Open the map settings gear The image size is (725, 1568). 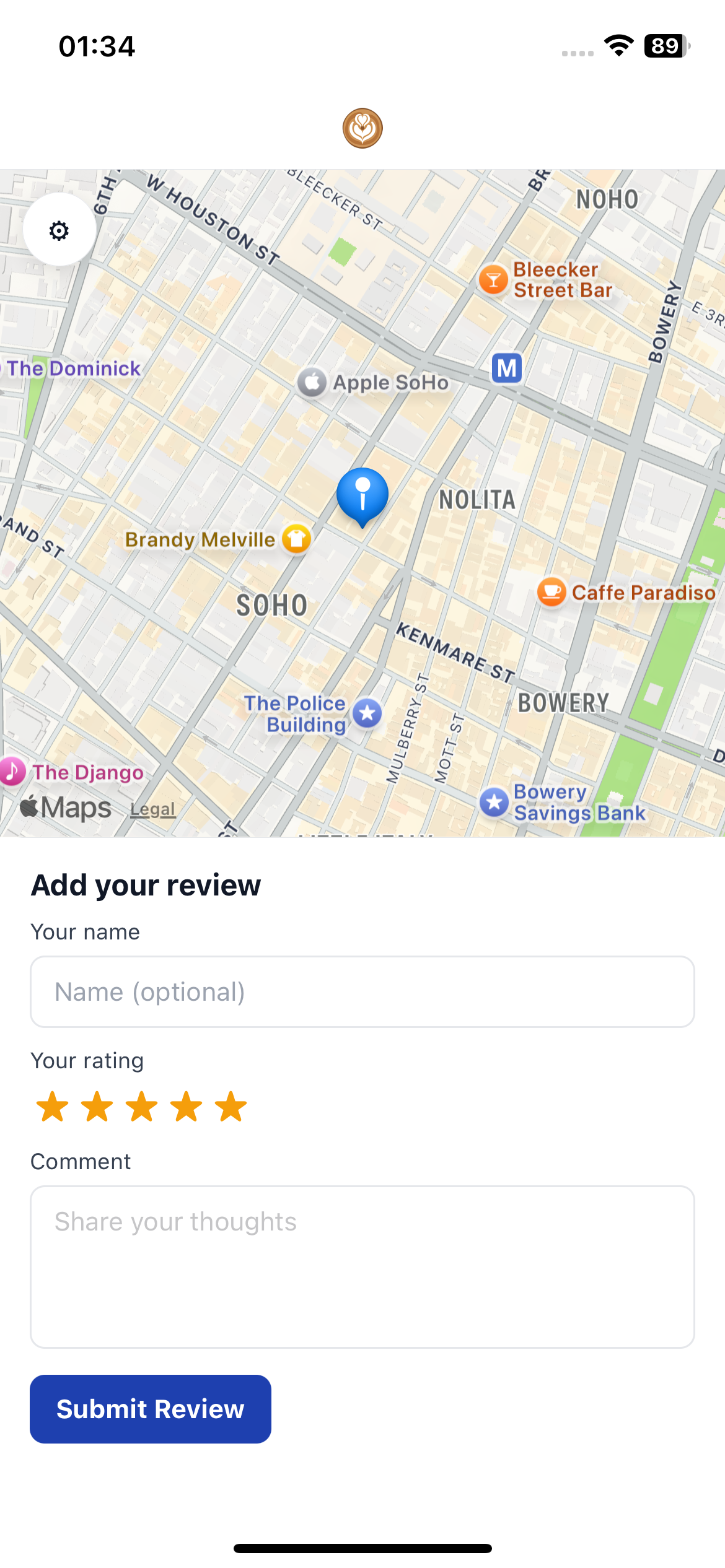pyautogui.click(x=59, y=230)
